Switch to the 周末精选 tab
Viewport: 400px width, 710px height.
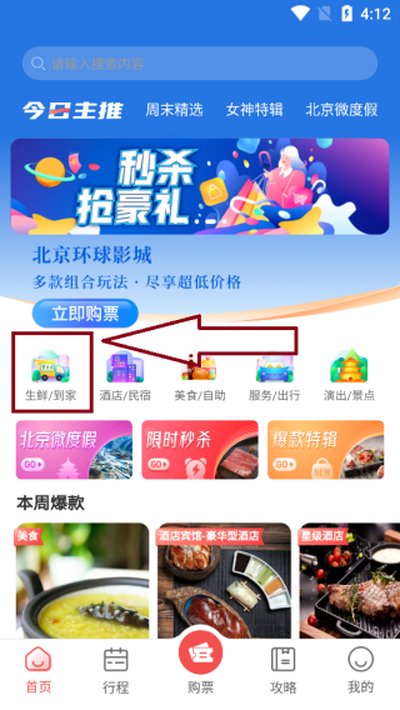(x=174, y=110)
